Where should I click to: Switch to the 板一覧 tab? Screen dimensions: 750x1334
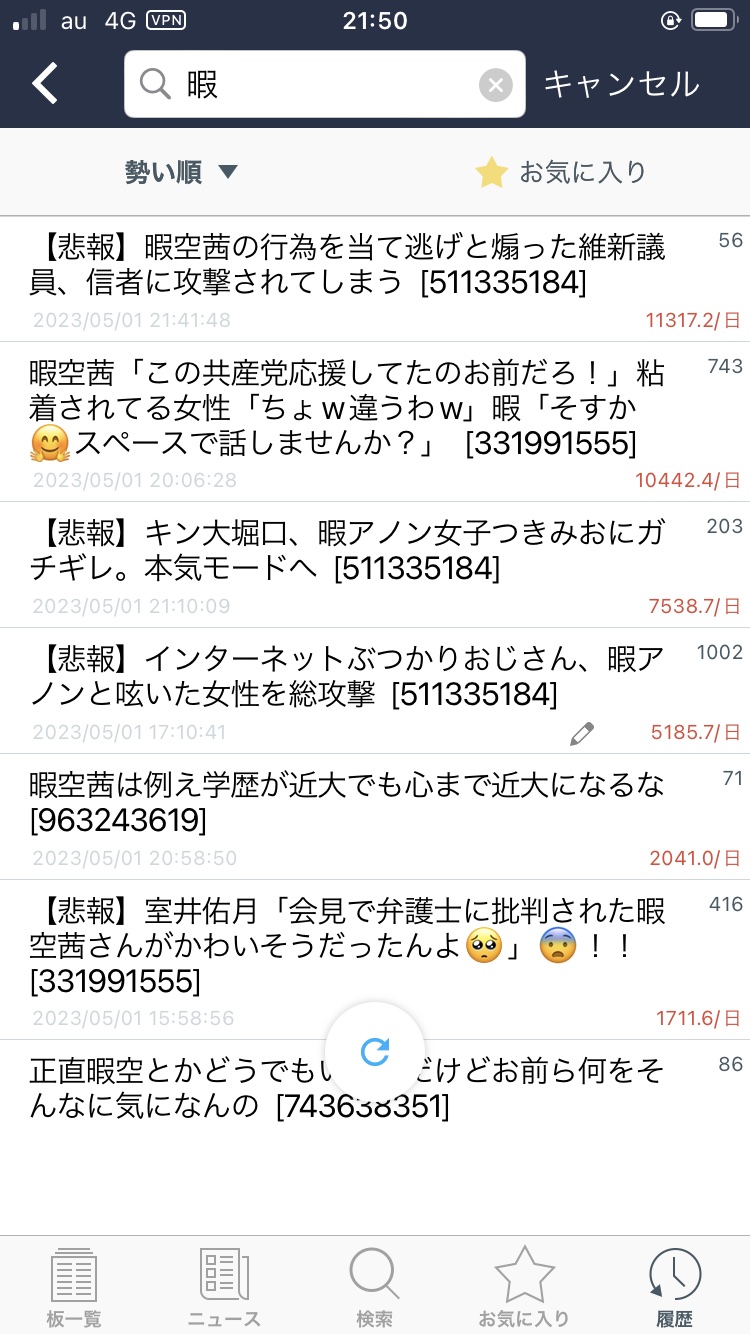point(74,1286)
